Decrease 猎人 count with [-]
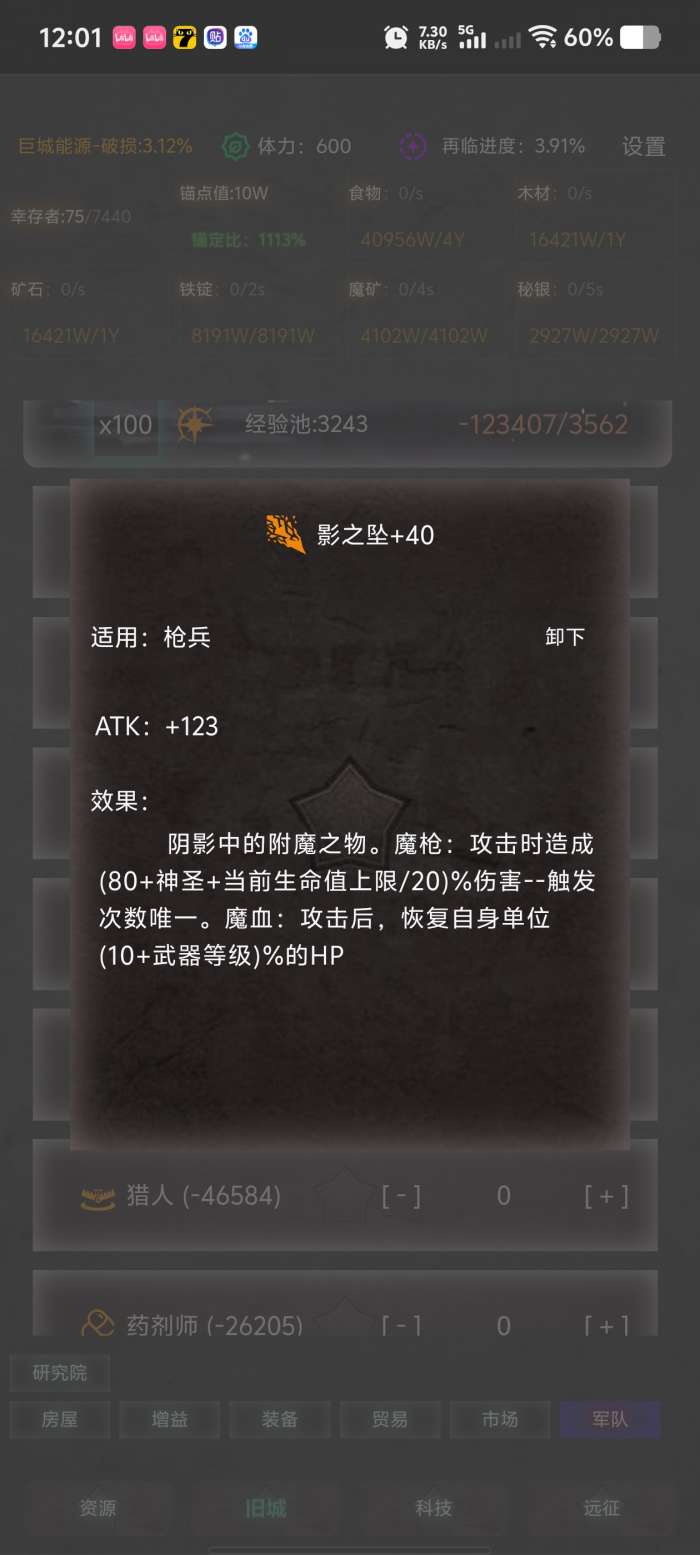 (401, 1195)
